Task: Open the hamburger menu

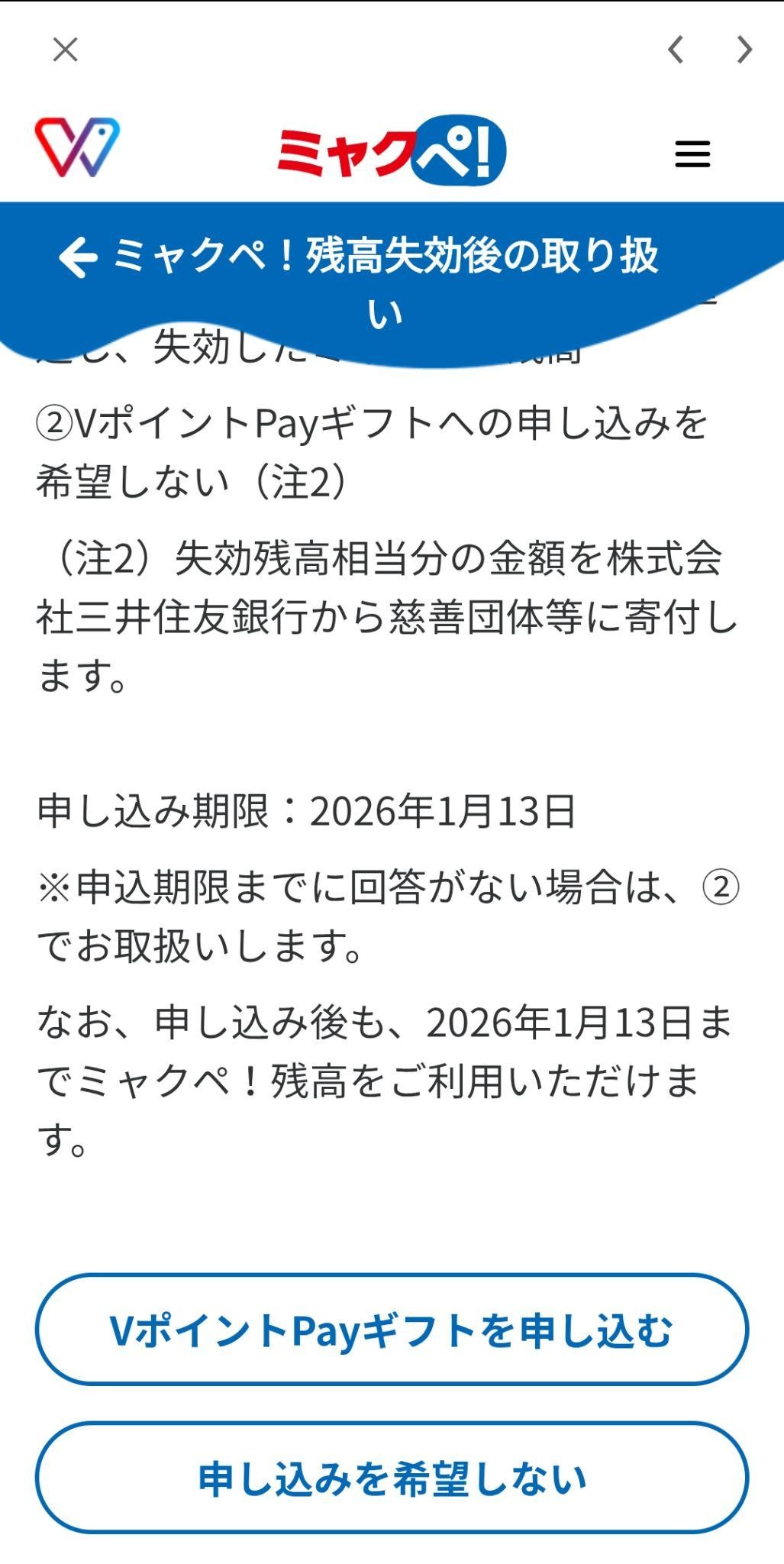Action: [x=692, y=153]
